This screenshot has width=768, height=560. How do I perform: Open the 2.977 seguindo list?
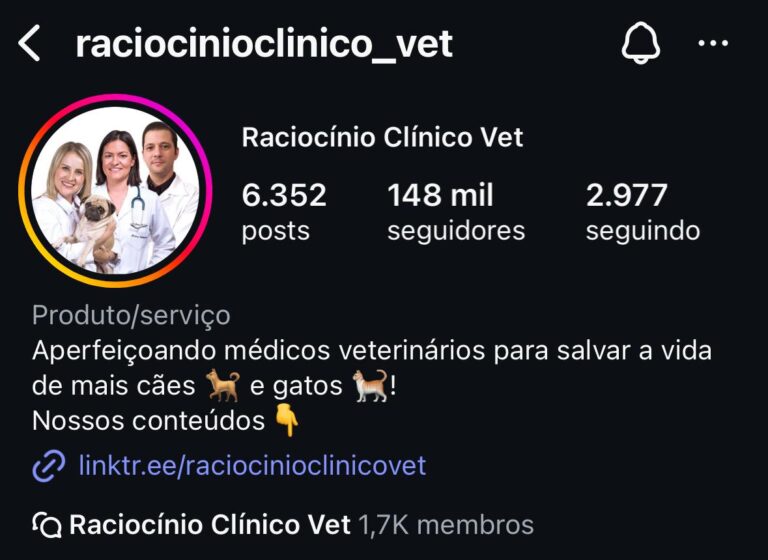642,211
